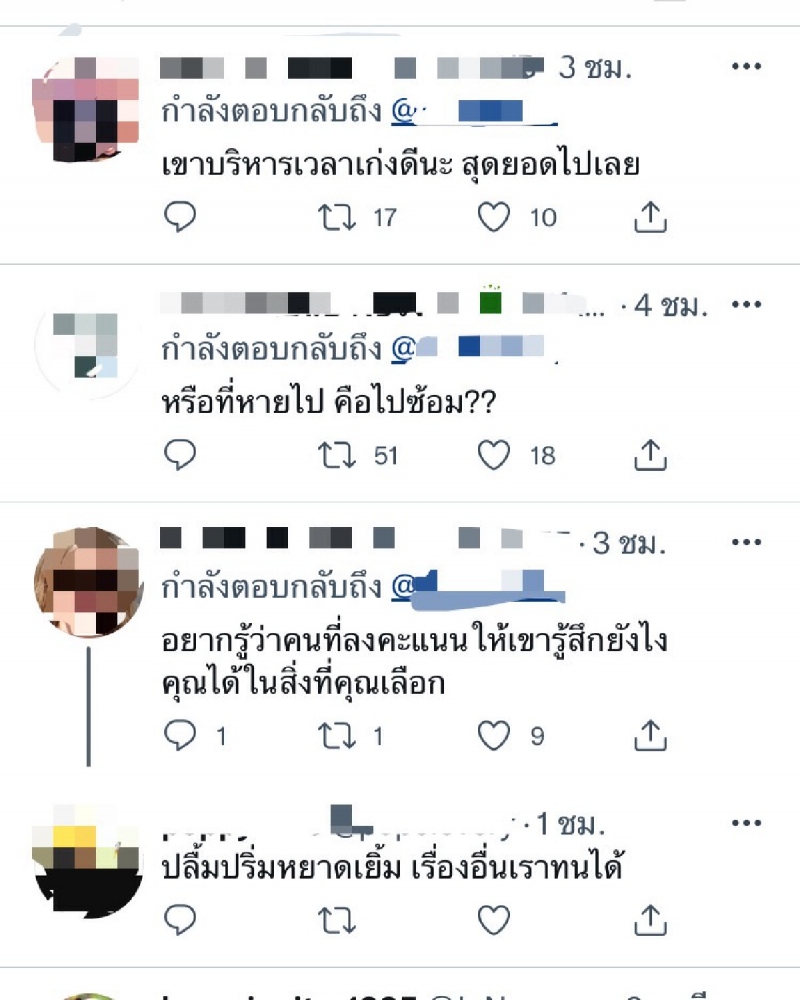Image resolution: width=800 pixels, height=1000 pixels.
Task: Share the tweet 'คุณได้ในสิ่งที่คุณเลือก'
Action: pyautogui.click(x=650, y=737)
